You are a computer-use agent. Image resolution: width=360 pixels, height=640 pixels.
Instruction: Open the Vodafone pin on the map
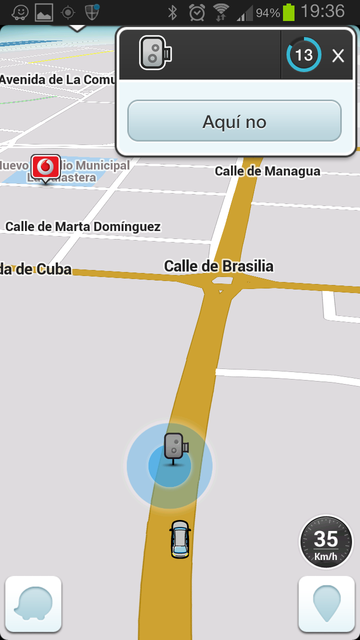click(x=46, y=169)
